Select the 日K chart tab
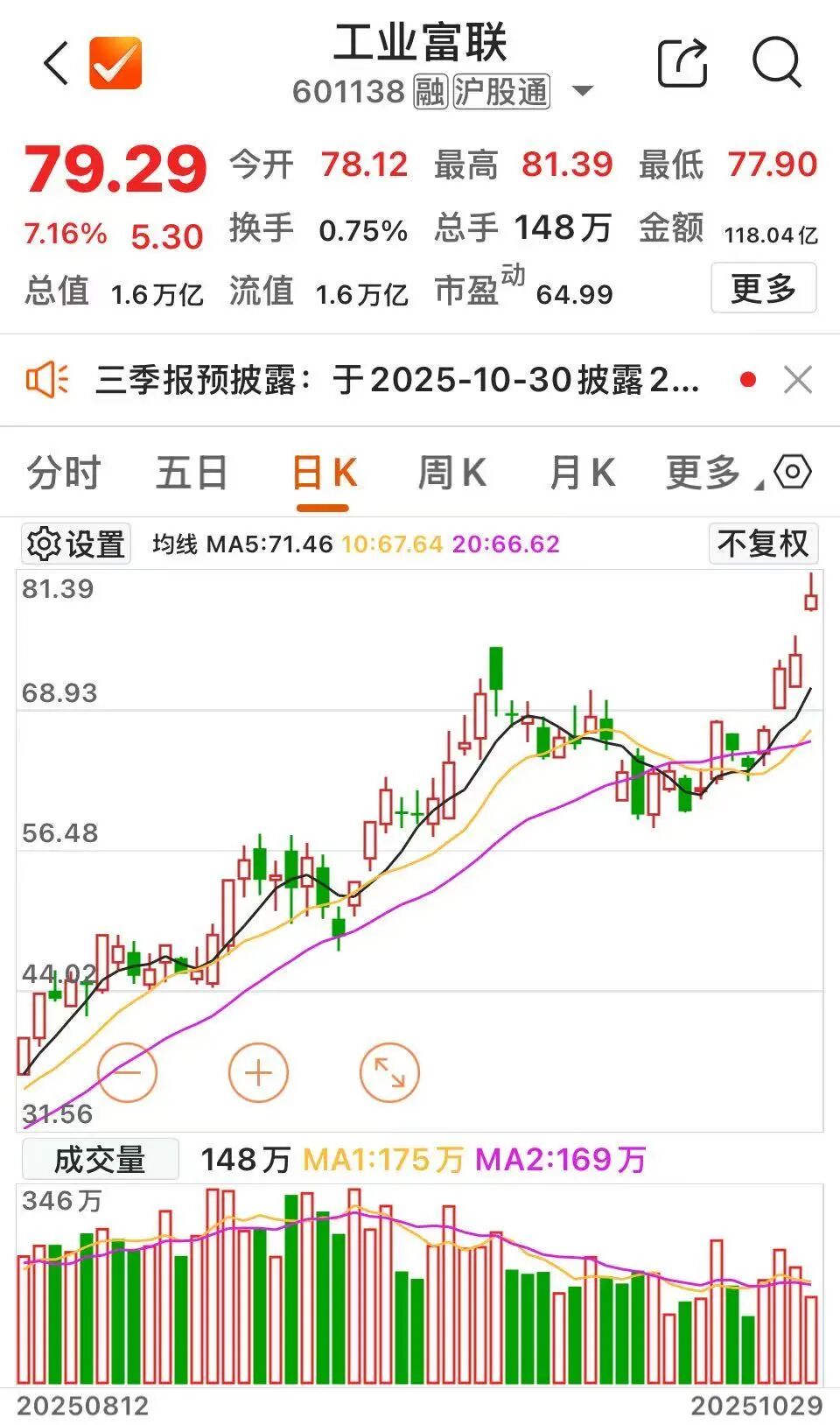 tap(323, 474)
